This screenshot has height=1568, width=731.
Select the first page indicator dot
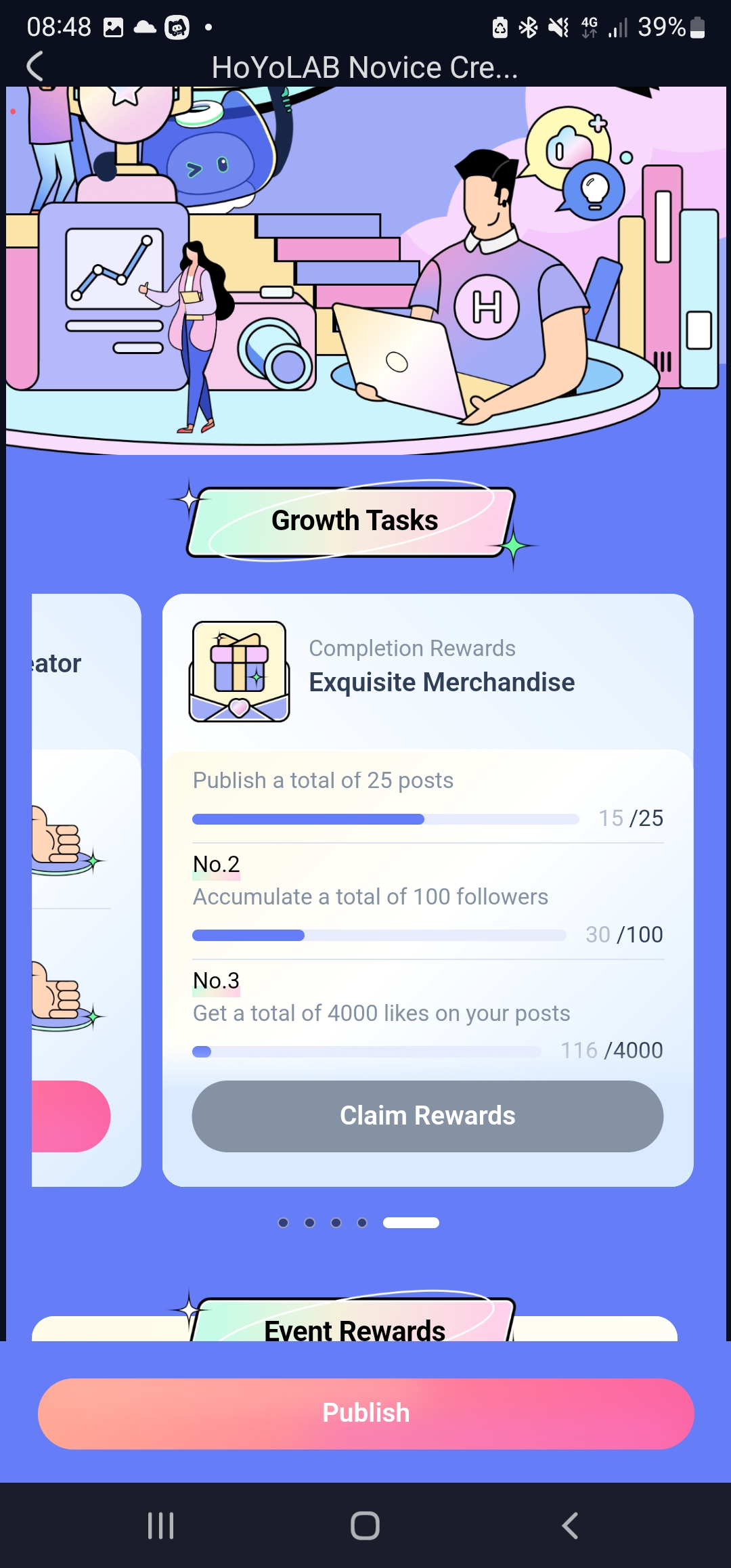point(284,1222)
